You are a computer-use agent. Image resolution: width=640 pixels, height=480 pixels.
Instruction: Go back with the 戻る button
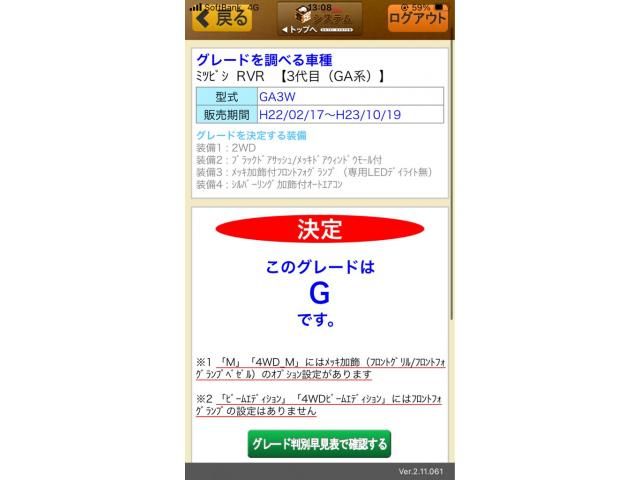(x=222, y=18)
